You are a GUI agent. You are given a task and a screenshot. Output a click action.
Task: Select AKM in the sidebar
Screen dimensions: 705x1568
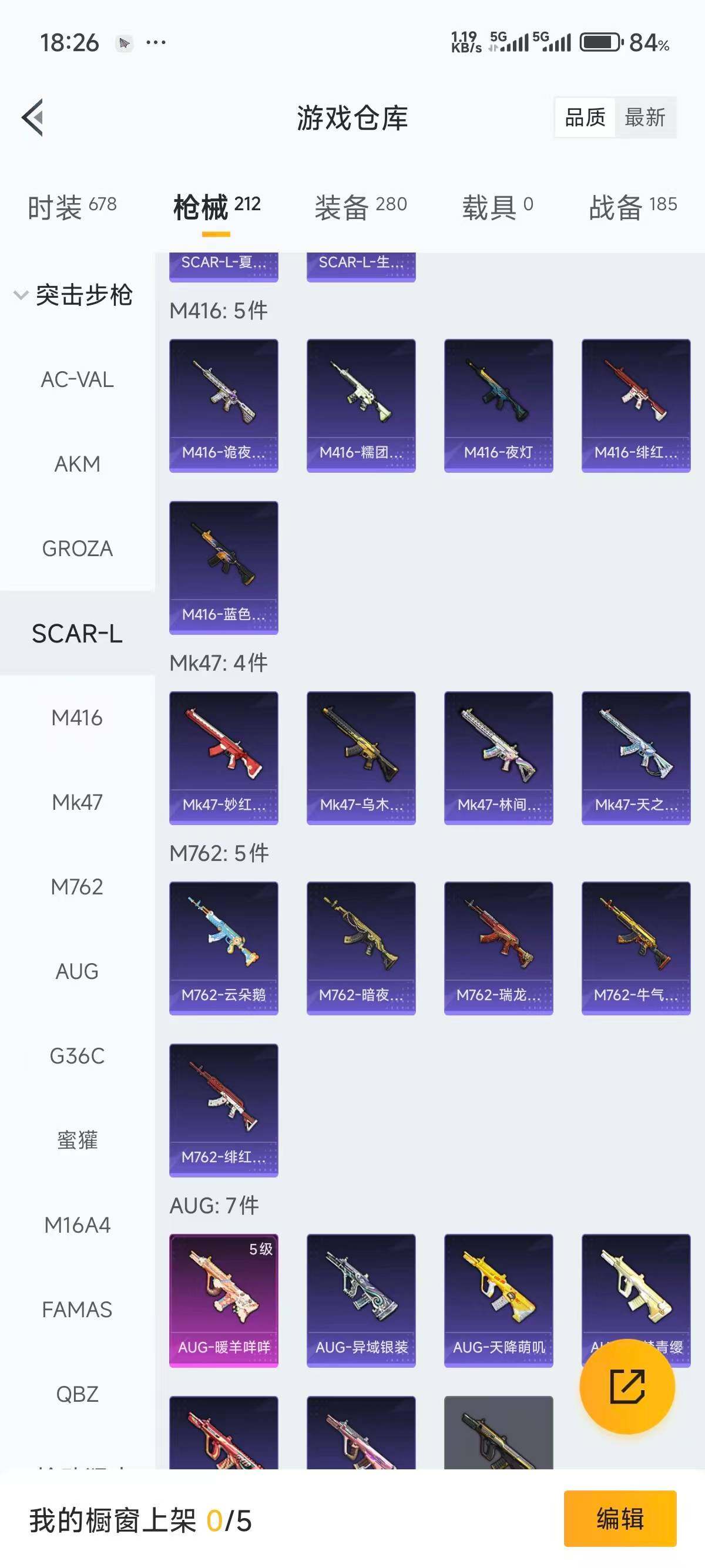78,465
